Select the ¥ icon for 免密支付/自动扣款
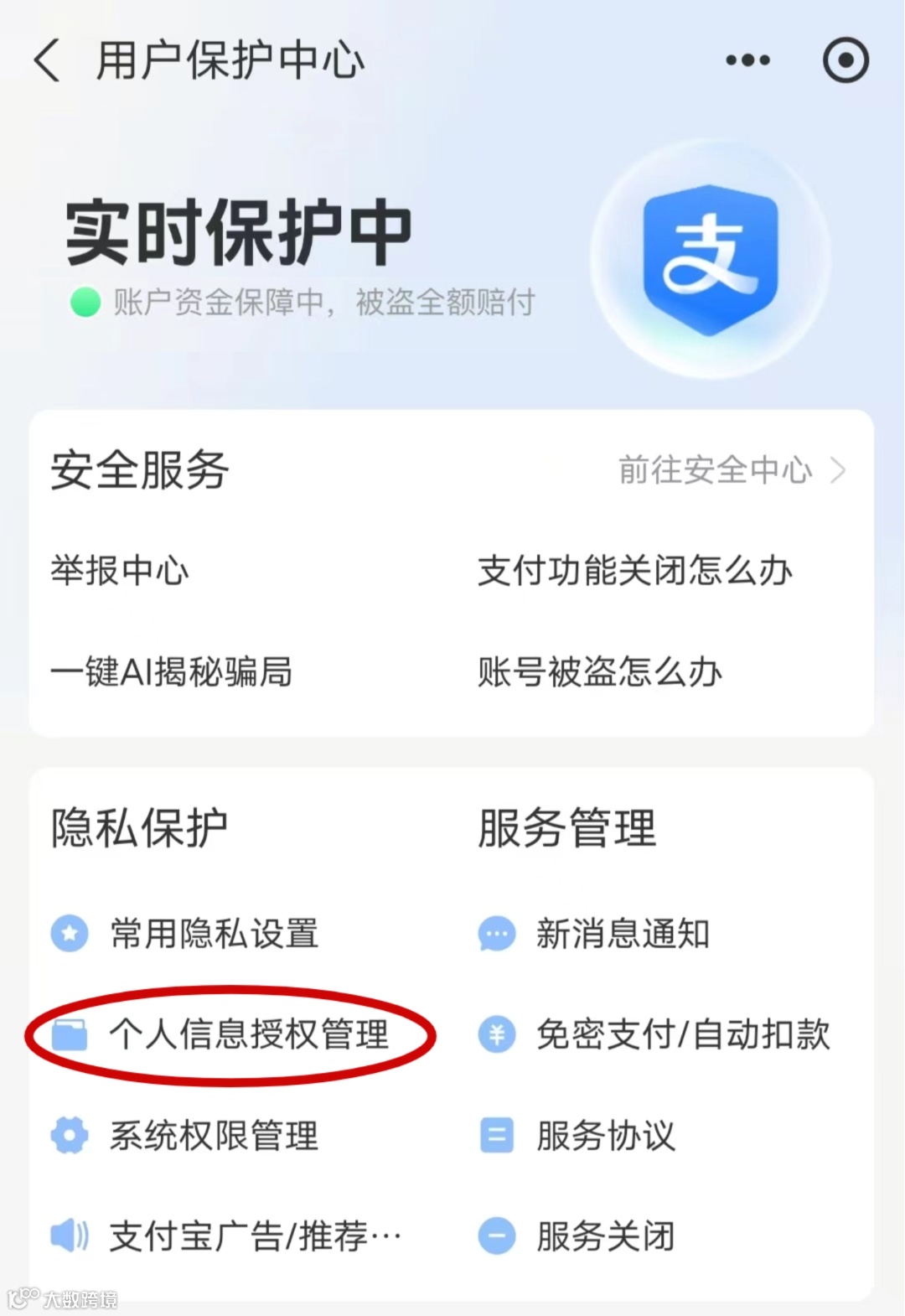Image resolution: width=905 pixels, height=1316 pixels. [x=496, y=1035]
